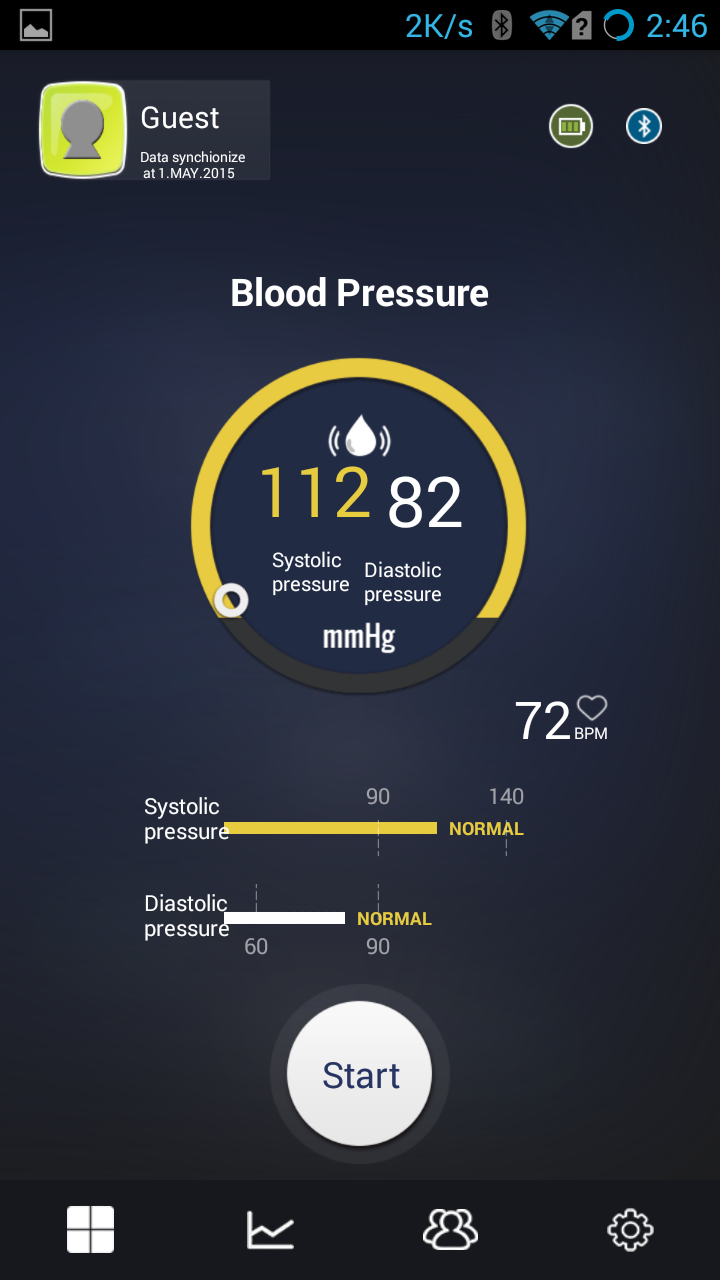Start a blood pressure measurement
Viewport: 720px width, 1280px height.
pos(360,1075)
